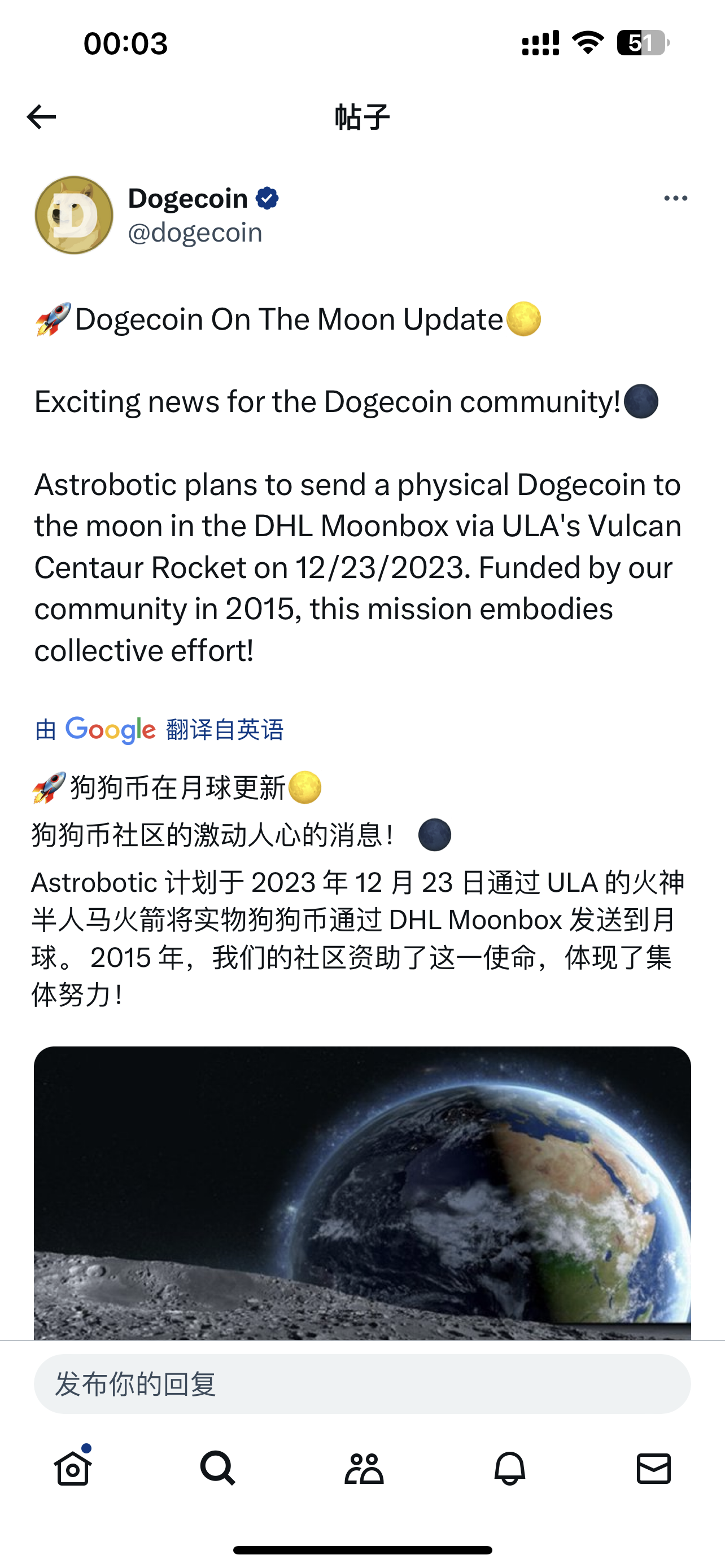This screenshot has width=725, height=1568.
Task: Open the Earth and moon post image
Action: (x=362, y=1192)
